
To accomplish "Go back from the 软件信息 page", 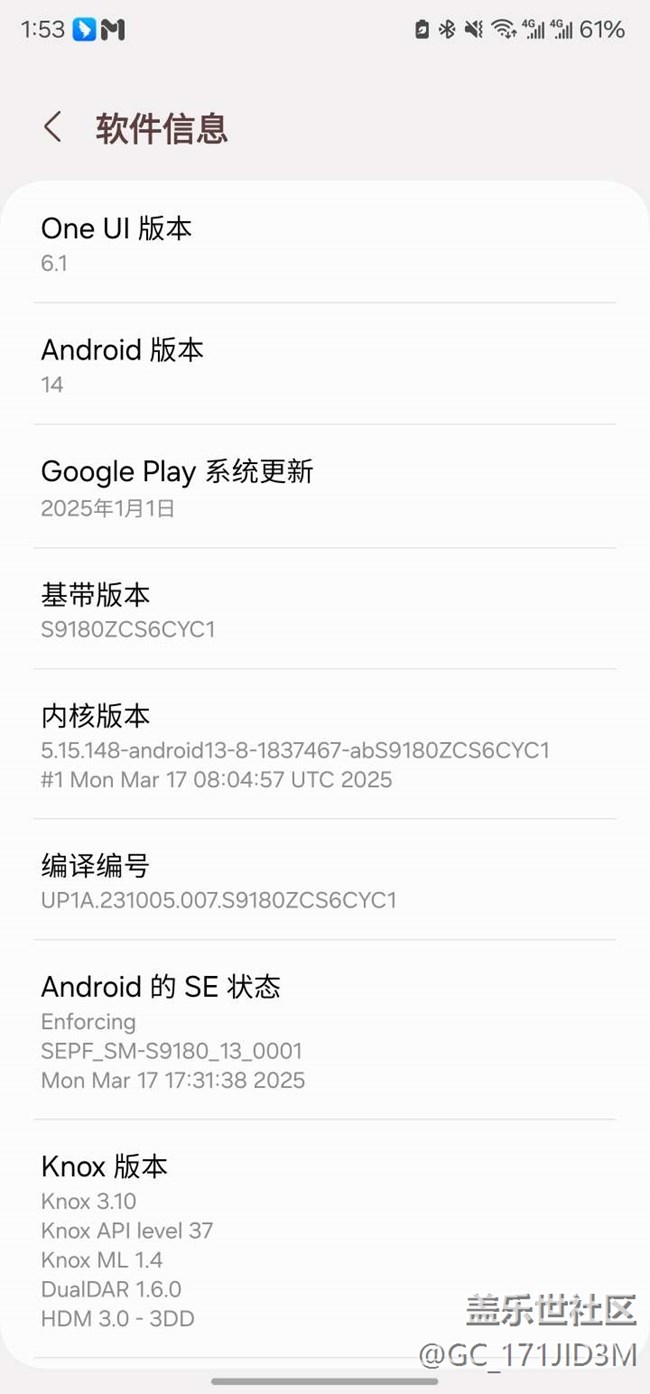I will tap(53, 128).
